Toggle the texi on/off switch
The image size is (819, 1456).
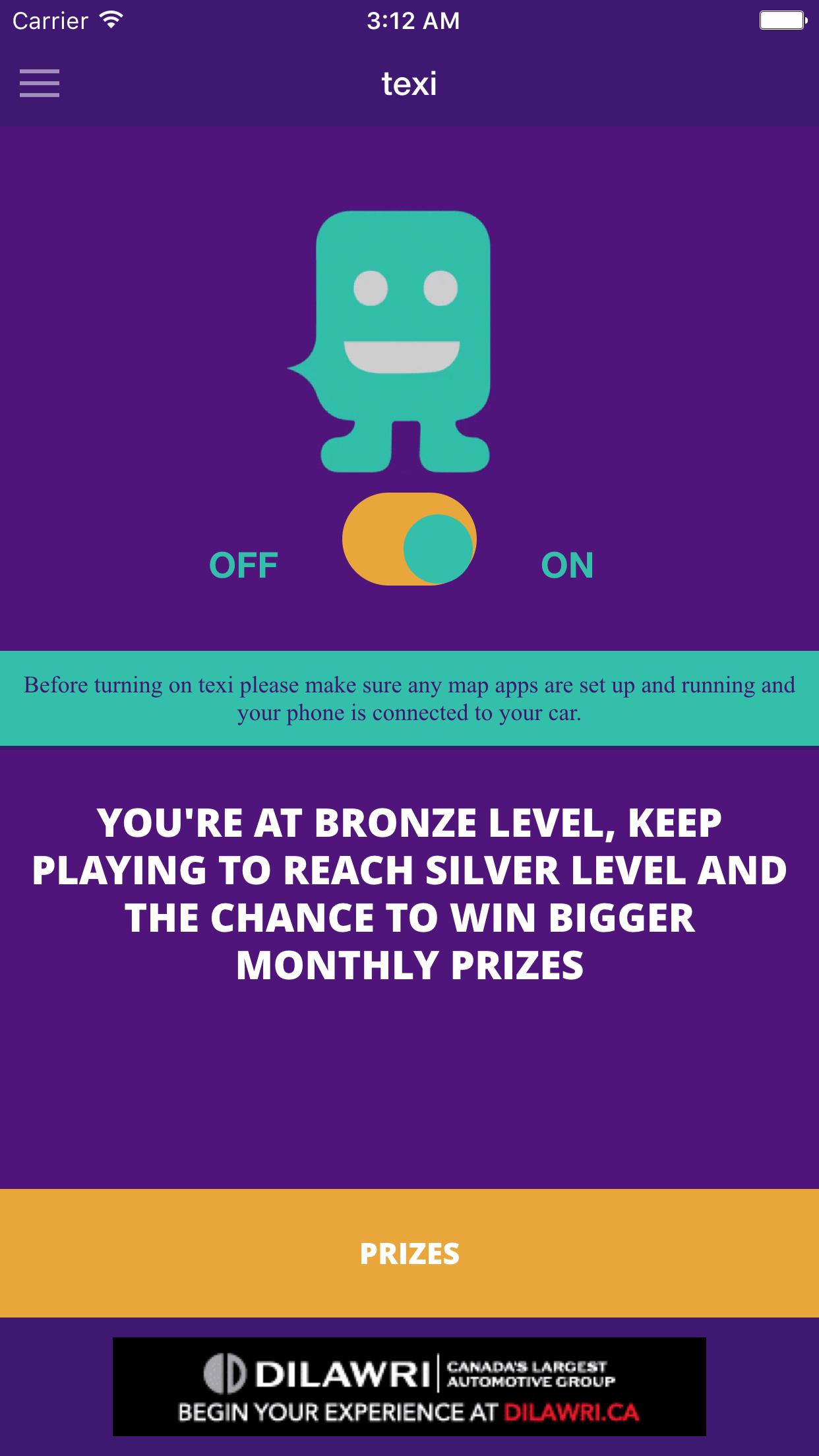pos(409,539)
